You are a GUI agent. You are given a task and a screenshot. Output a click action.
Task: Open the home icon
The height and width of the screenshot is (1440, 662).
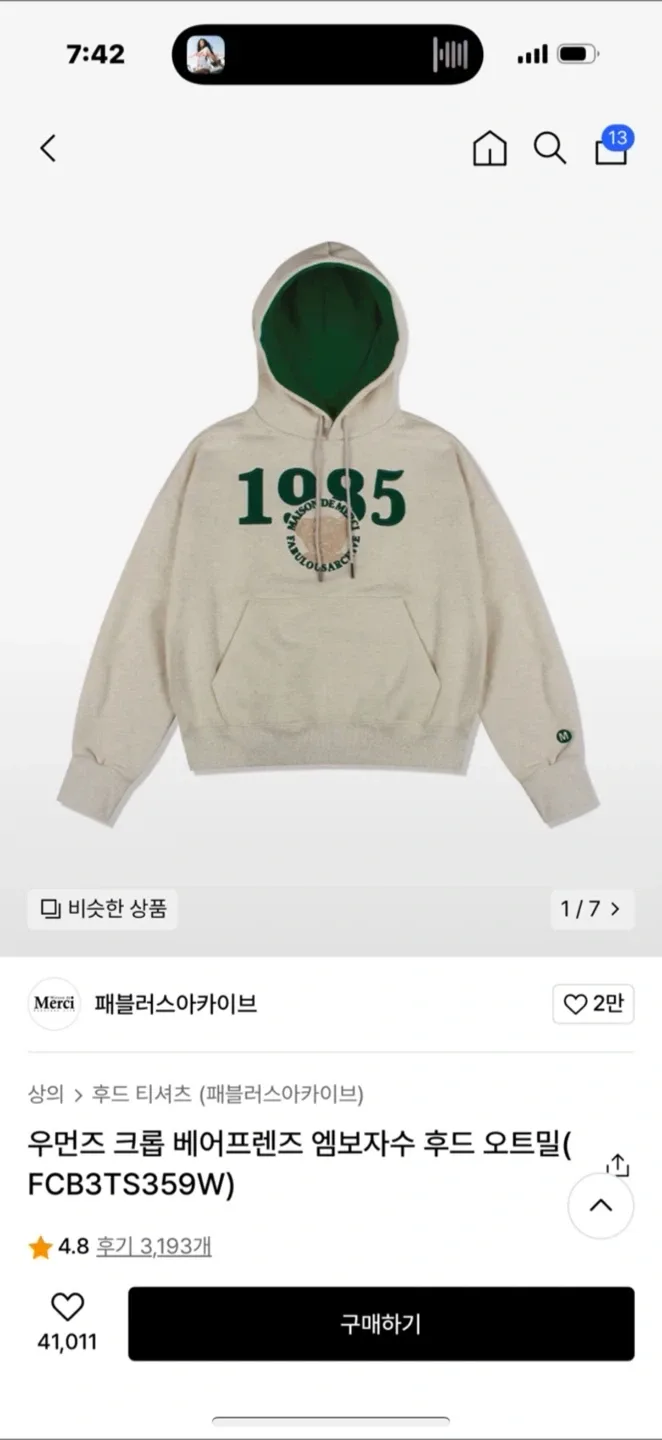tap(489, 149)
